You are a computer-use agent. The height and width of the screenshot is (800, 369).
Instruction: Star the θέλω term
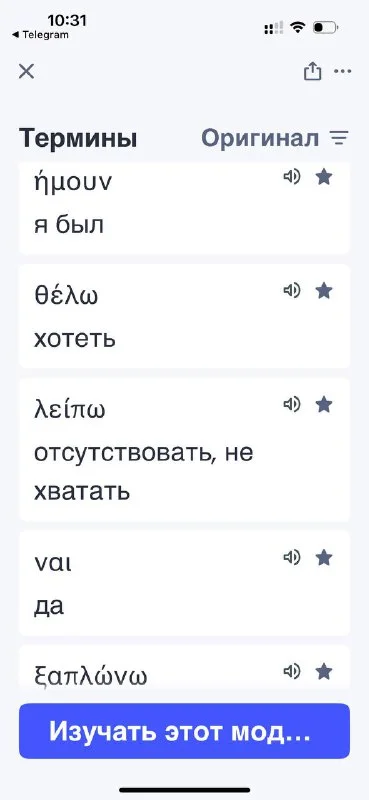point(324,291)
